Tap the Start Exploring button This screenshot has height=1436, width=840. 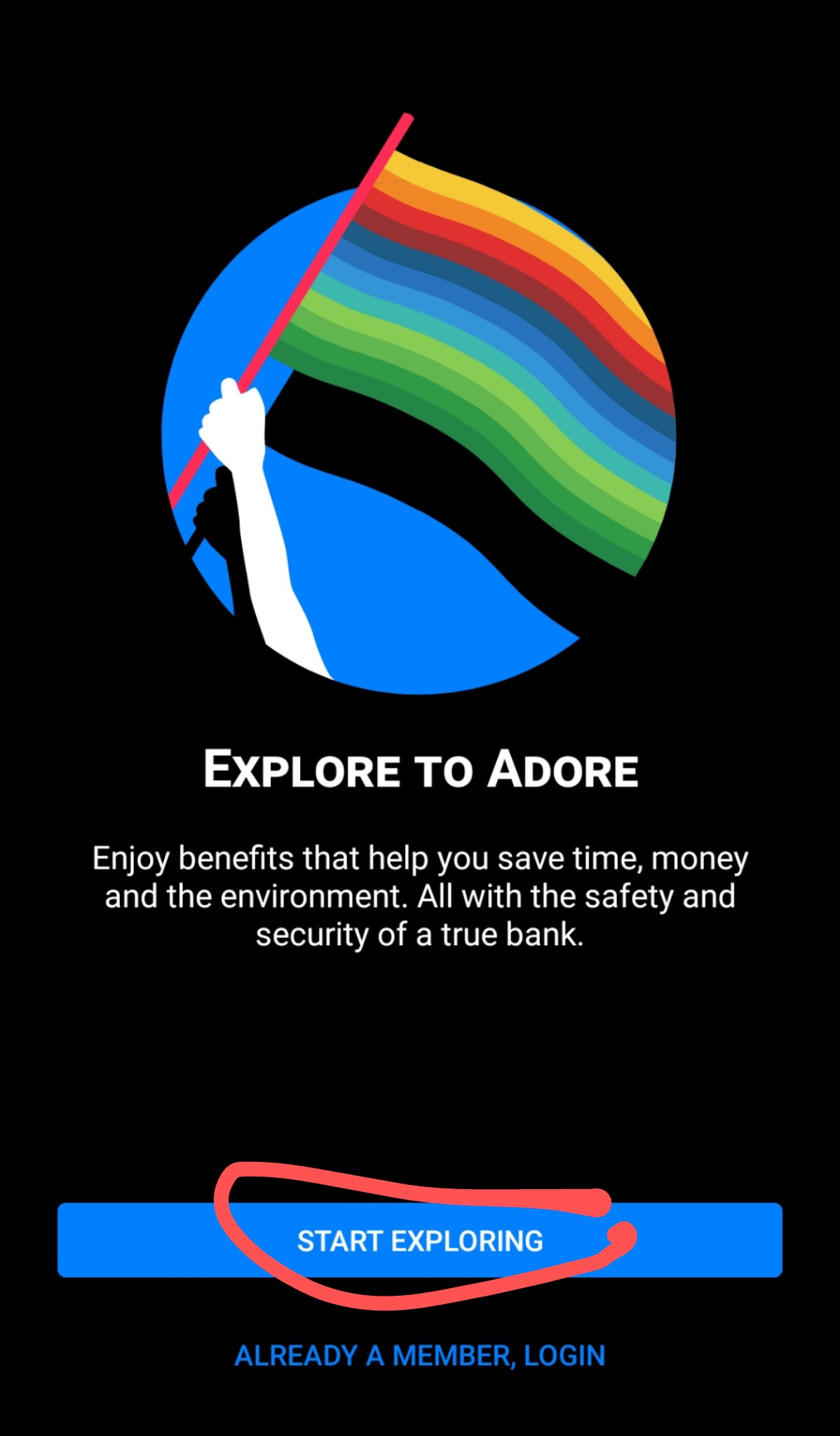pos(419,1241)
